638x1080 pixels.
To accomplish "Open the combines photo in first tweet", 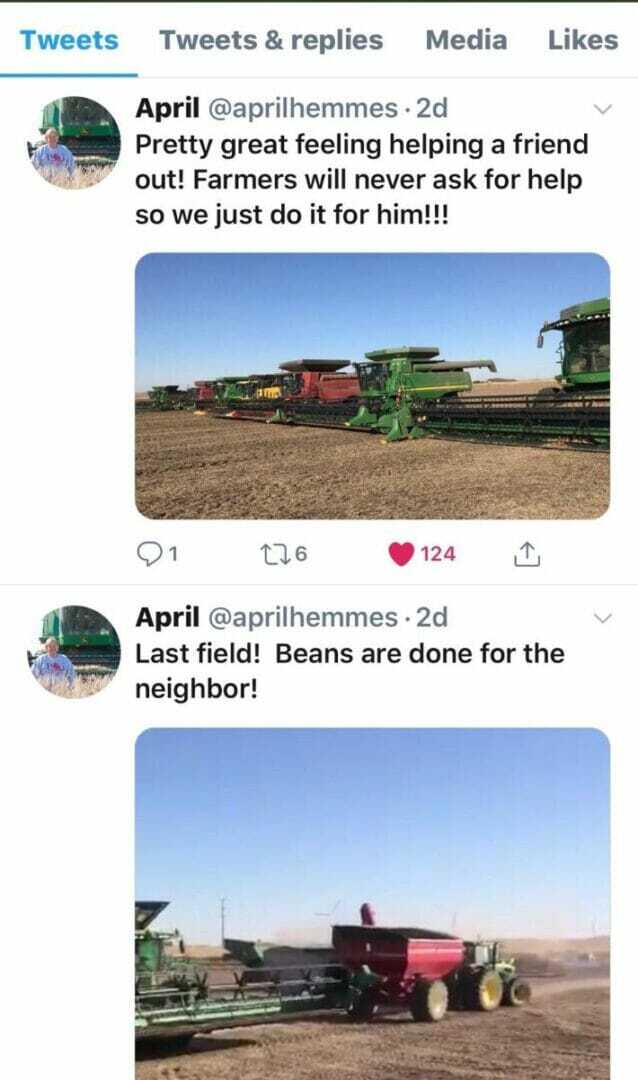I will (372, 385).
